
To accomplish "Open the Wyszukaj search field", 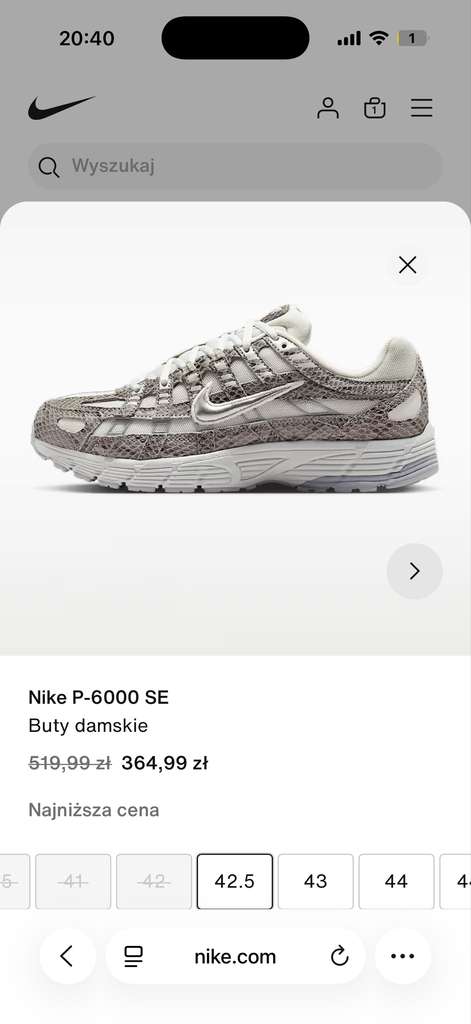I will tap(235, 167).
